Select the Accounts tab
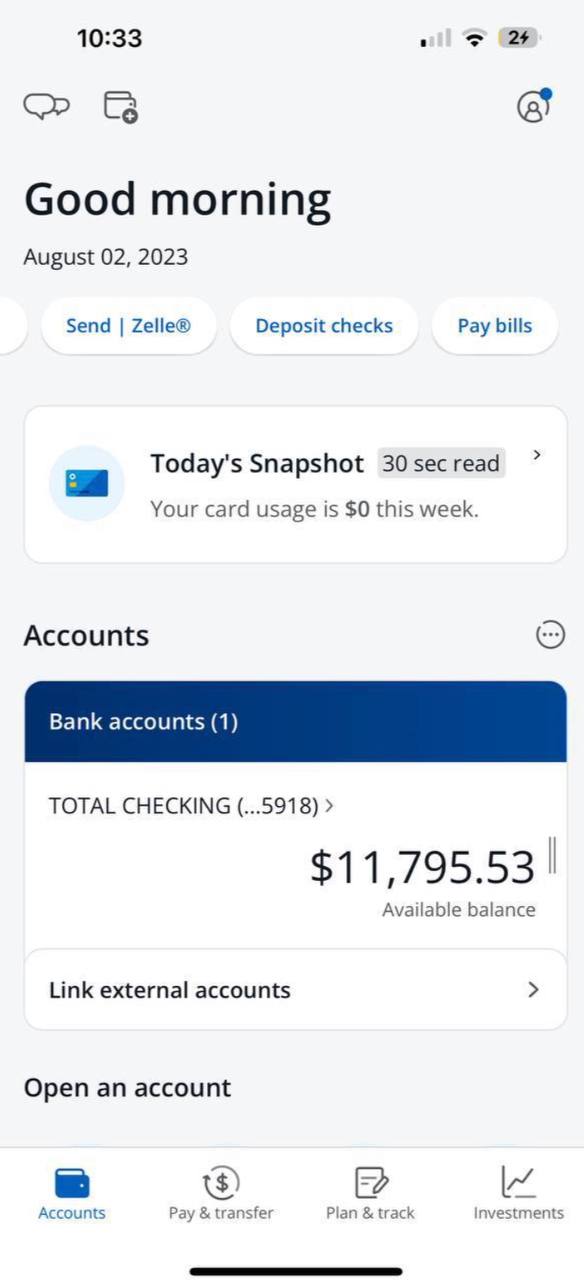The height and width of the screenshot is (1280, 584). 72,1194
